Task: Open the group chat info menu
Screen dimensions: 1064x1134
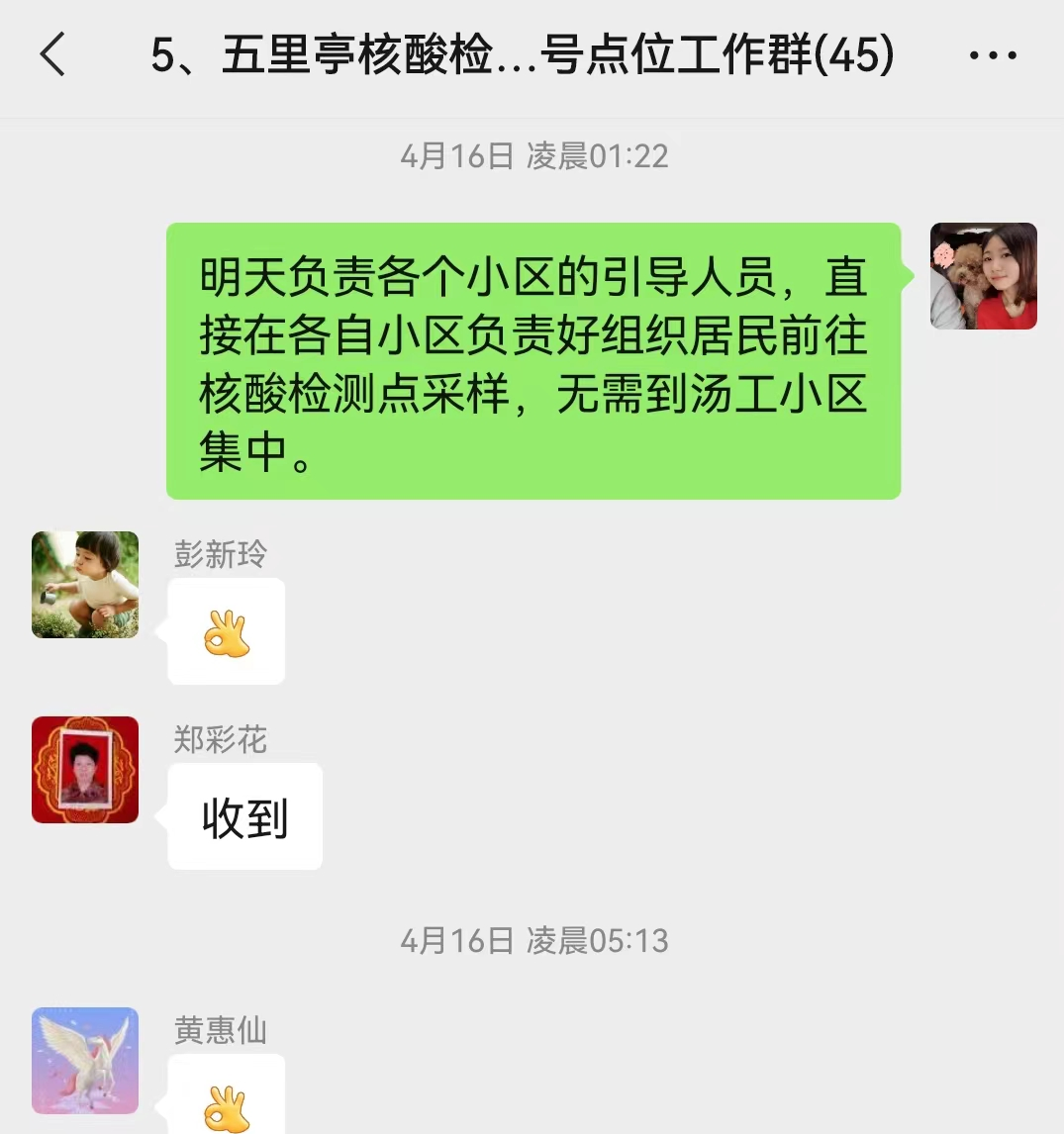Action: [993, 55]
